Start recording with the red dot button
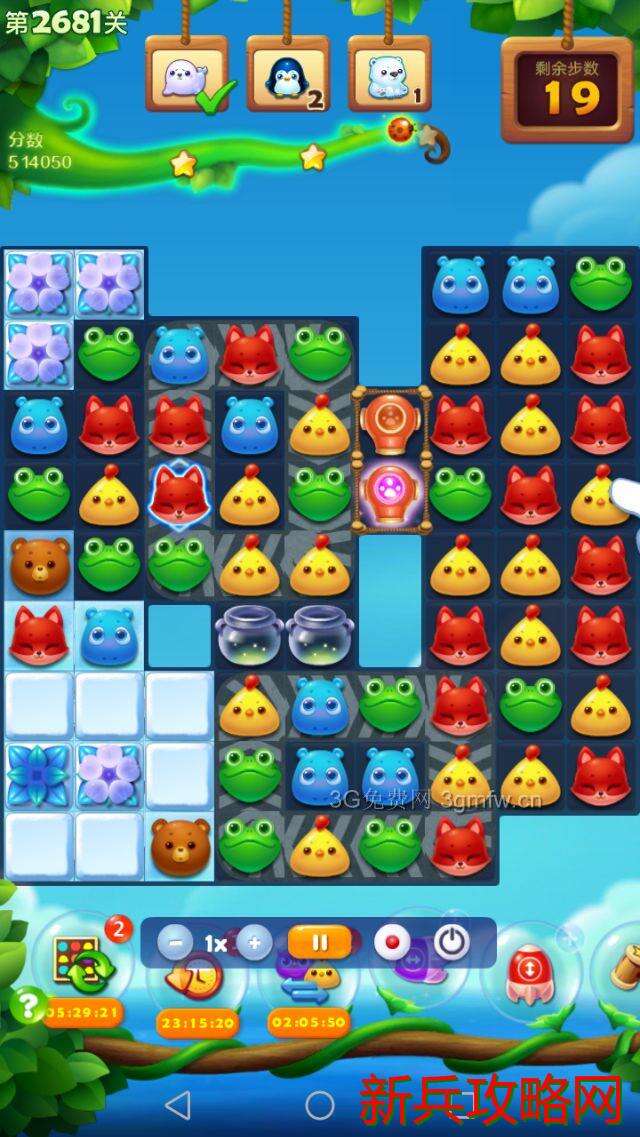 (393, 942)
